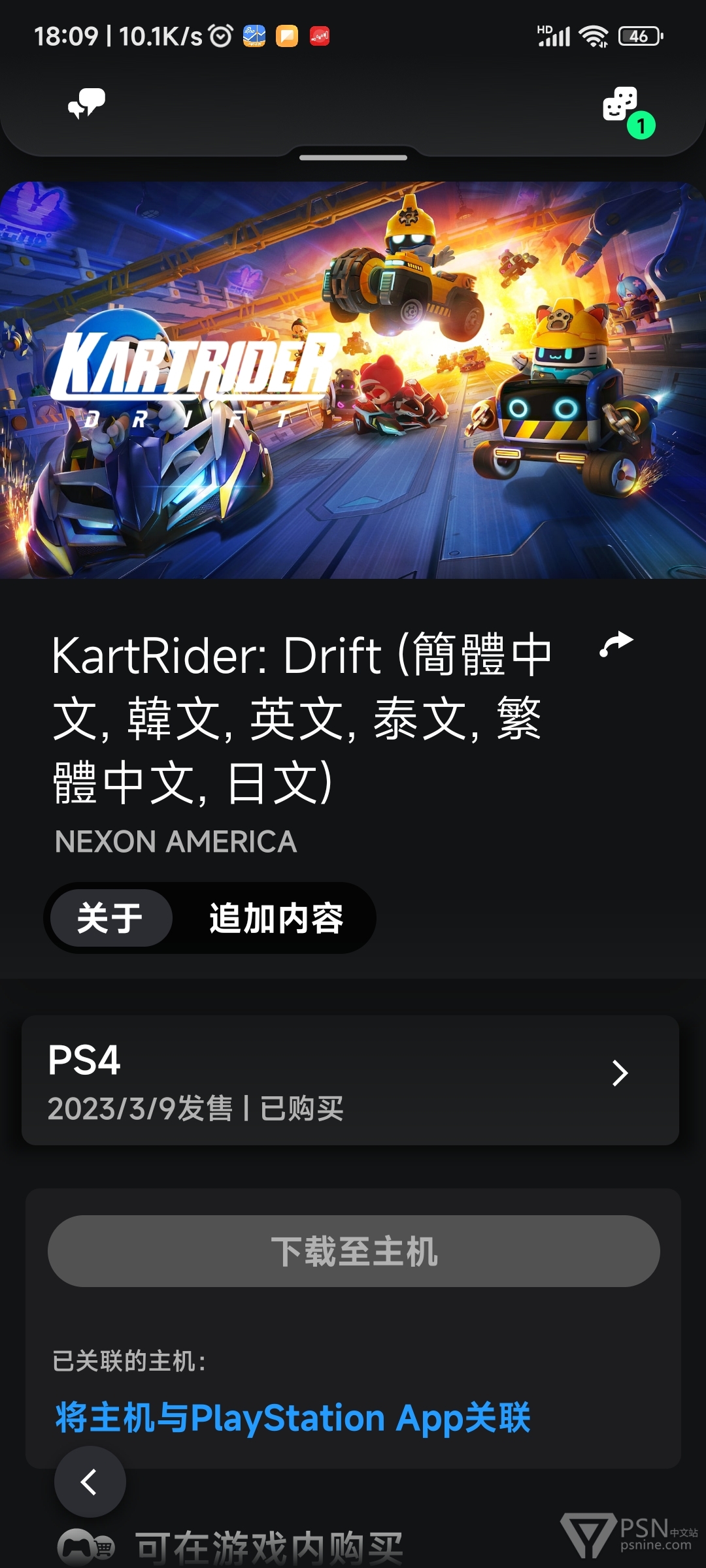Go back with the round arrow button

[90, 1482]
